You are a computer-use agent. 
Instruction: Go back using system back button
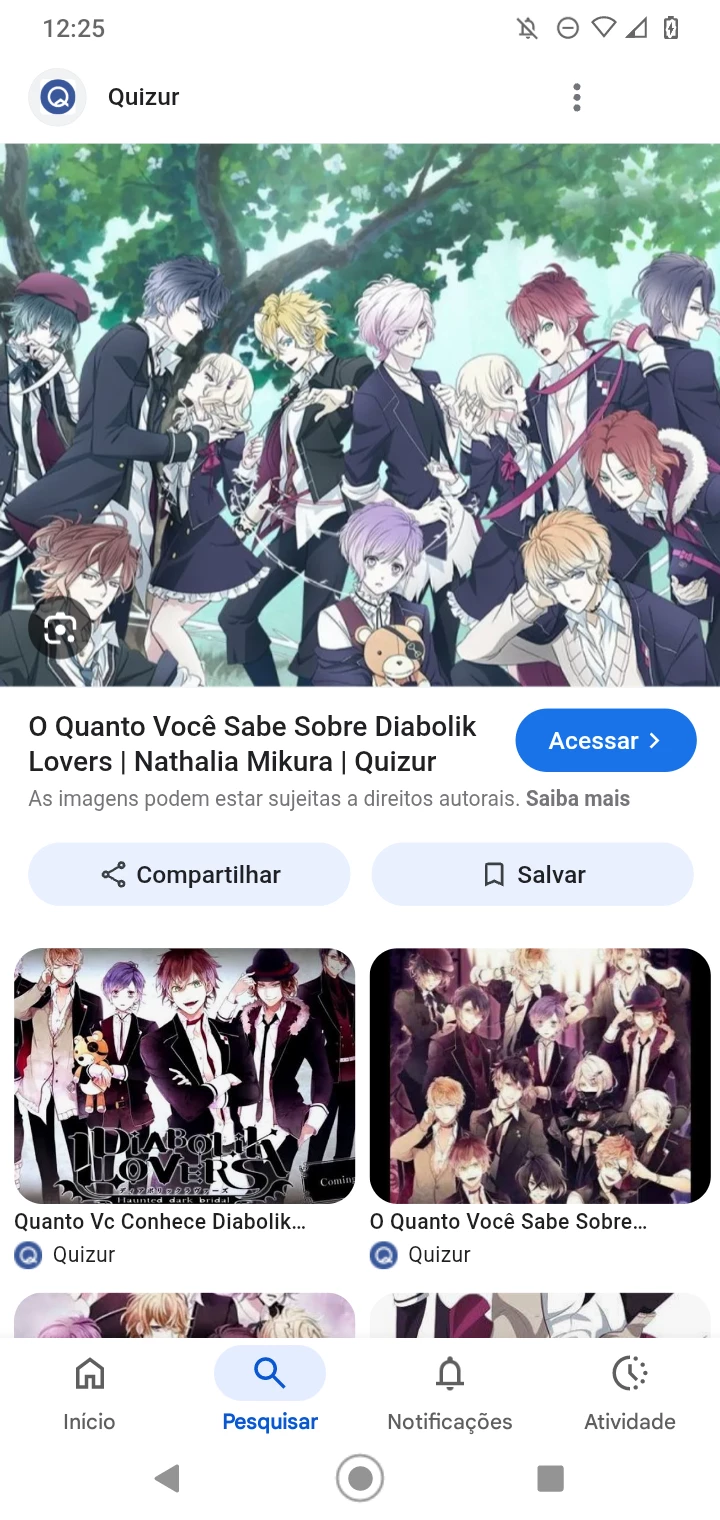[168, 1477]
